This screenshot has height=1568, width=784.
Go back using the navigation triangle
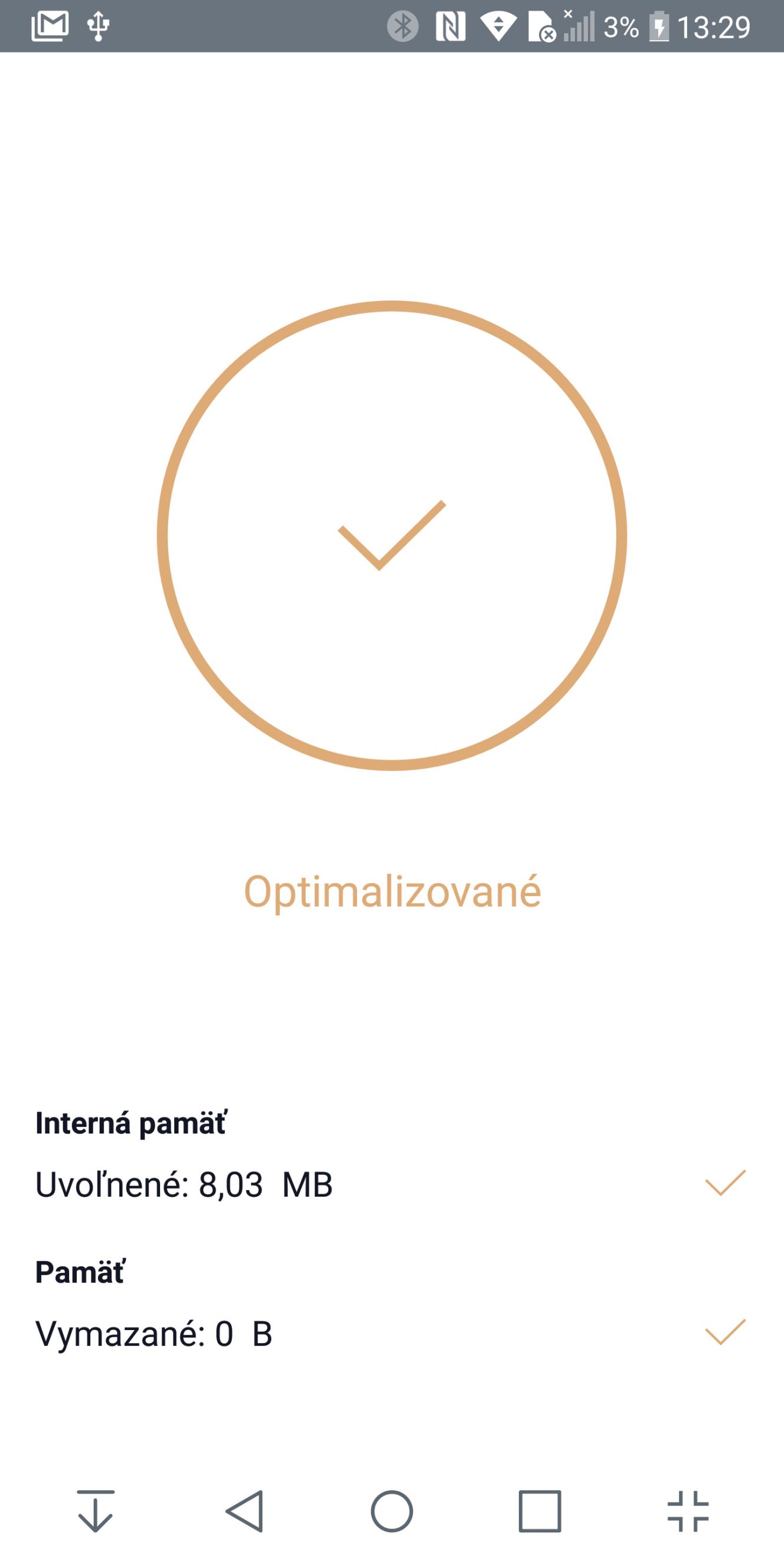pos(244,1511)
